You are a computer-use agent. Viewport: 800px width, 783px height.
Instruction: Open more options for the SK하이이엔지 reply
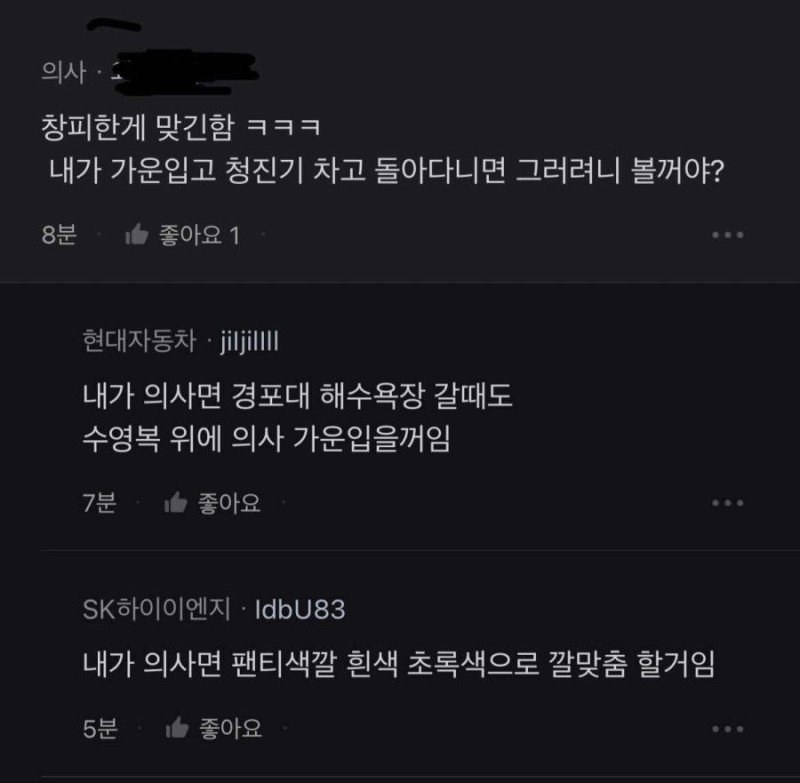(x=727, y=729)
